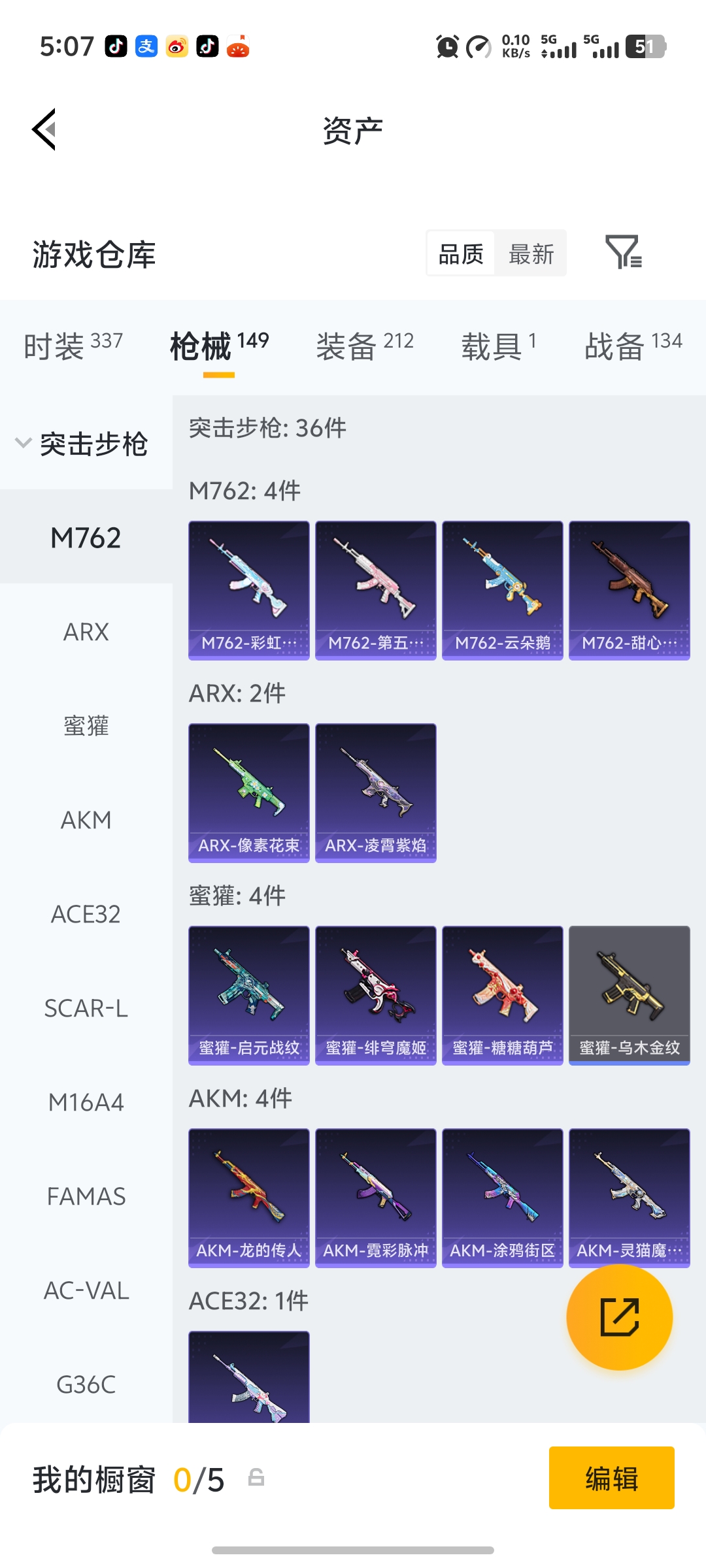This screenshot has height=1568, width=706.
Task: Go back using the top arrow
Action: click(44, 129)
